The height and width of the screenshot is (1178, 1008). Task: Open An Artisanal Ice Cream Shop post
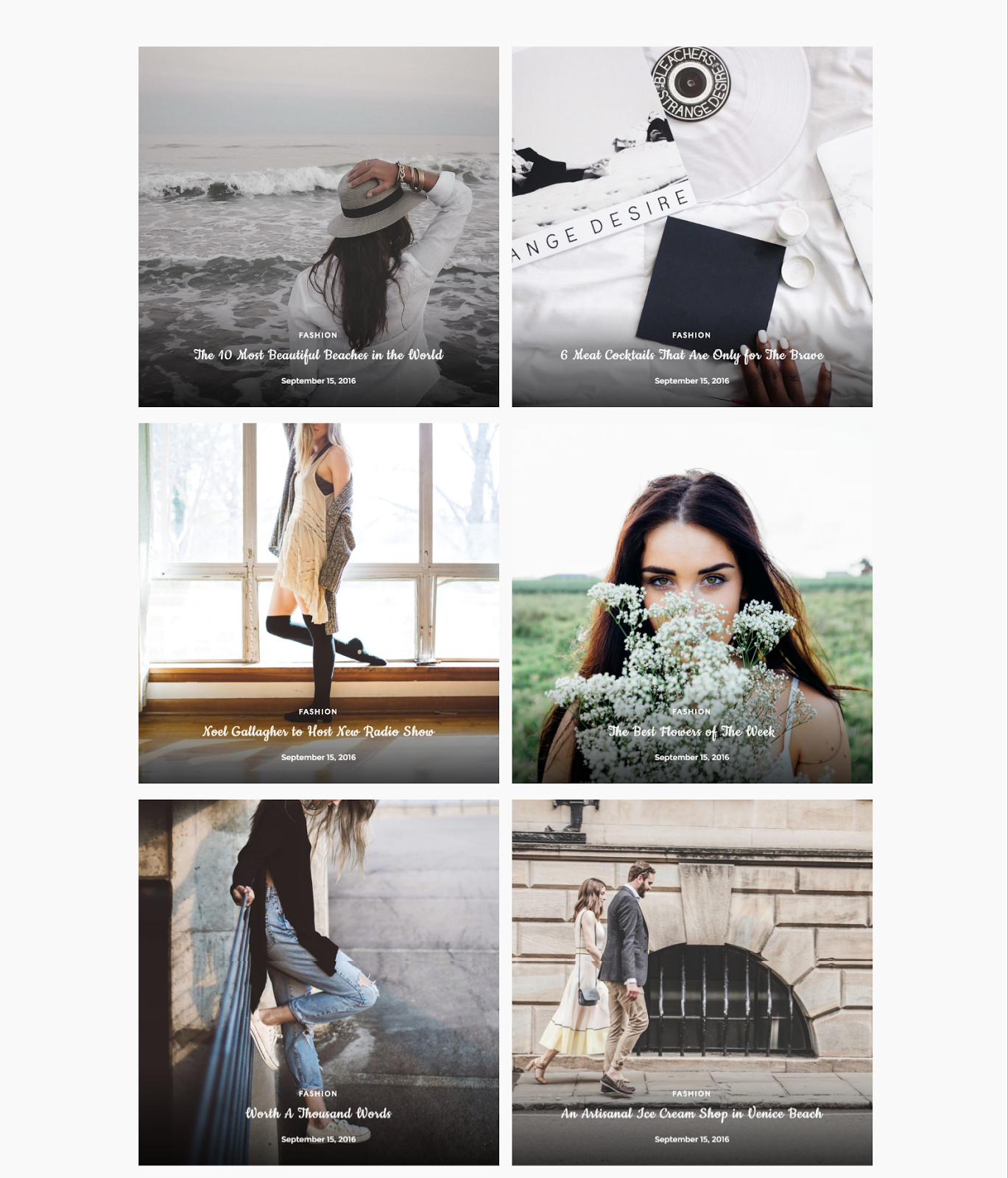[x=691, y=1113]
